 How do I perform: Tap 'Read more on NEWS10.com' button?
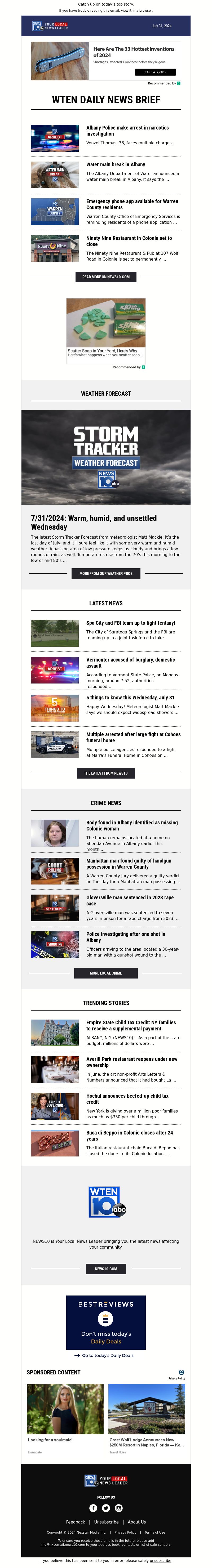pos(106,277)
